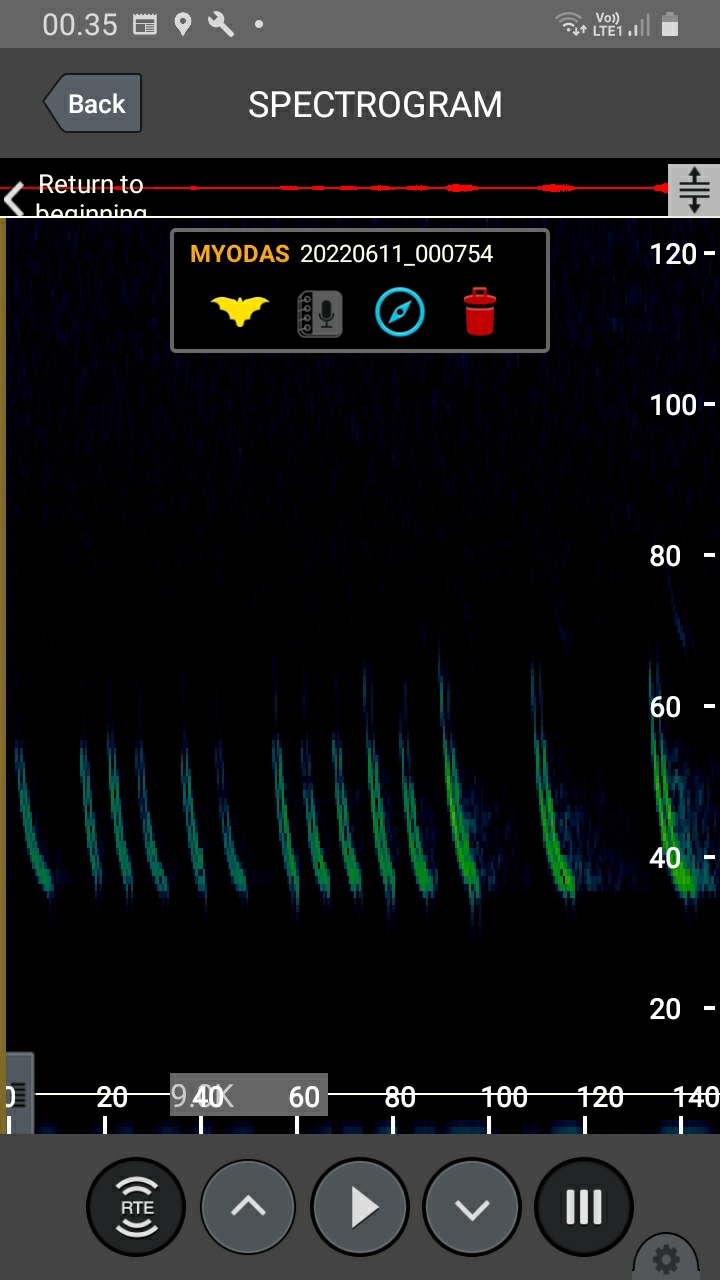The image size is (720, 1280).
Task: Tap the vertical scale adjust icon
Action: (693, 189)
